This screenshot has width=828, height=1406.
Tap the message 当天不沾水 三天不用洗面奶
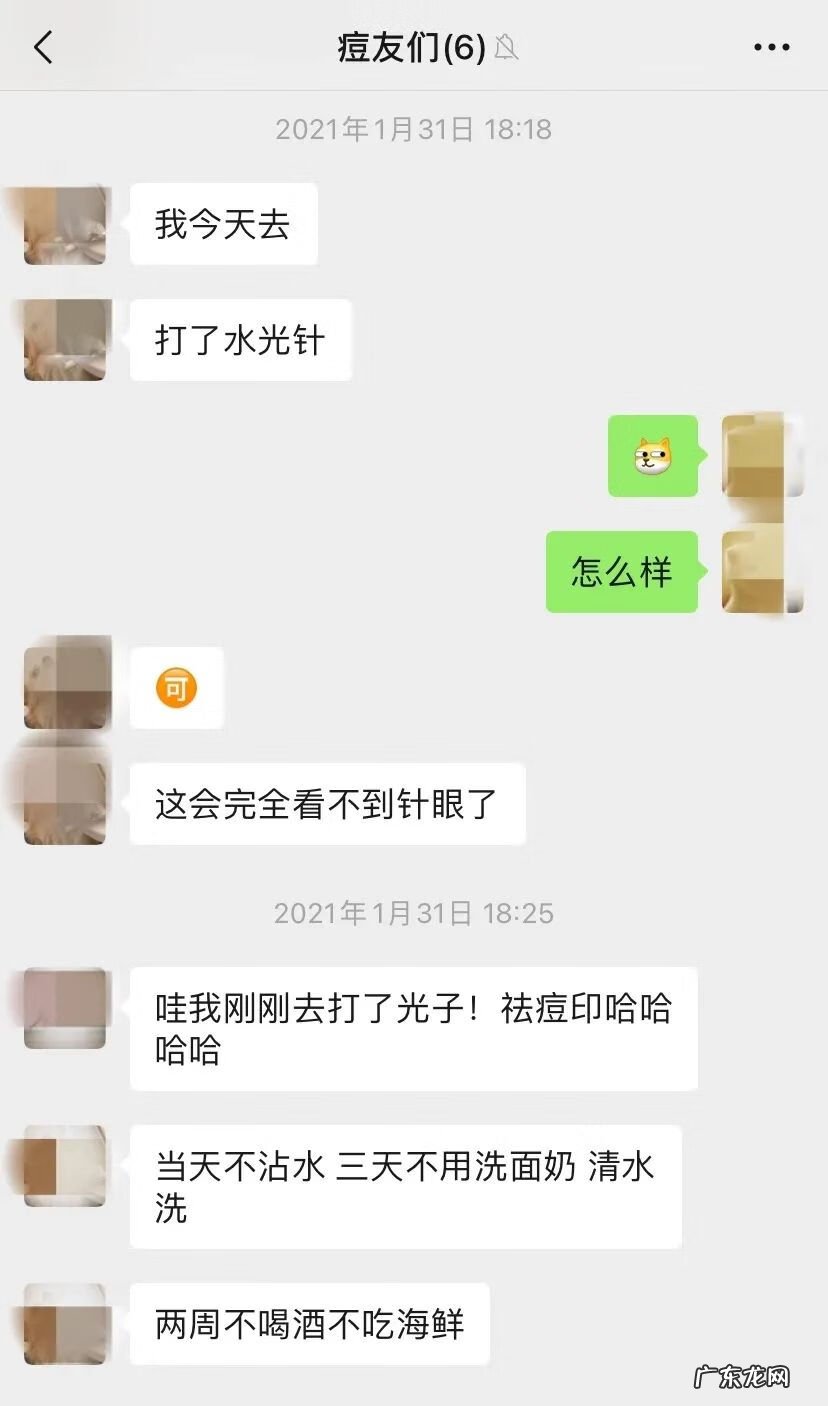[x=404, y=1185]
